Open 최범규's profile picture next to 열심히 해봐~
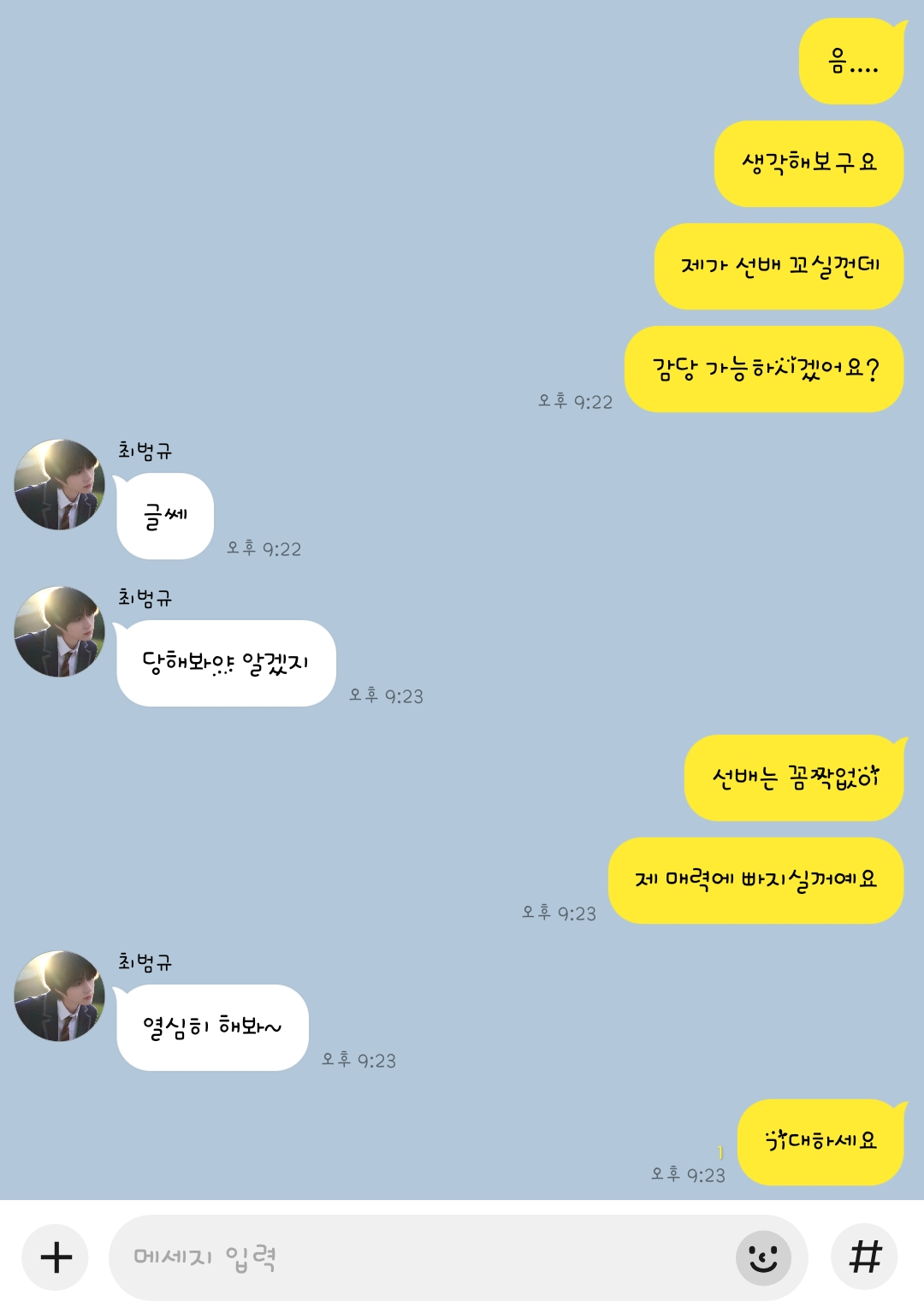The width and height of the screenshot is (924, 1313). [x=59, y=996]
